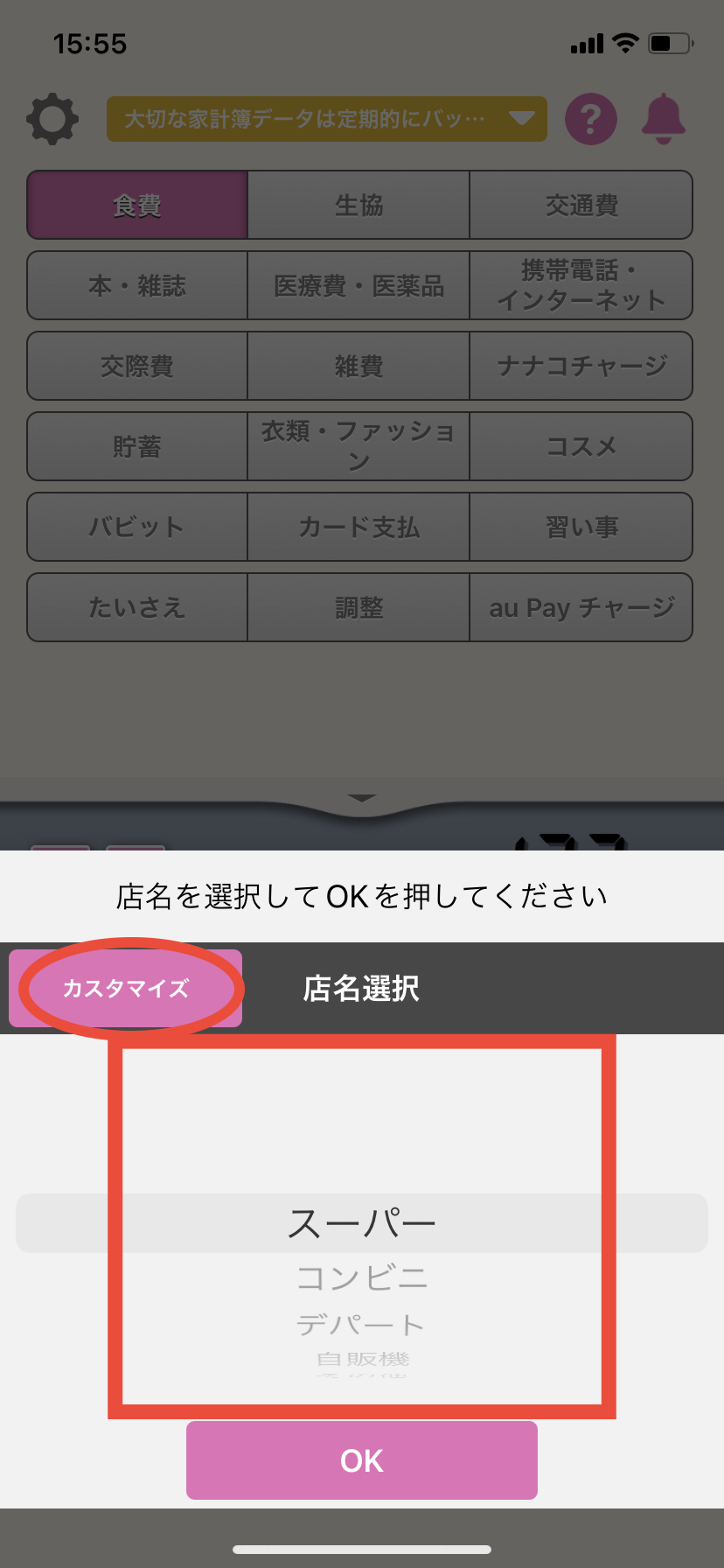This screenshot has width=724, height=1568.
Task: Open the help question mark
Action: pyautogui.click(x=591, y=119)
